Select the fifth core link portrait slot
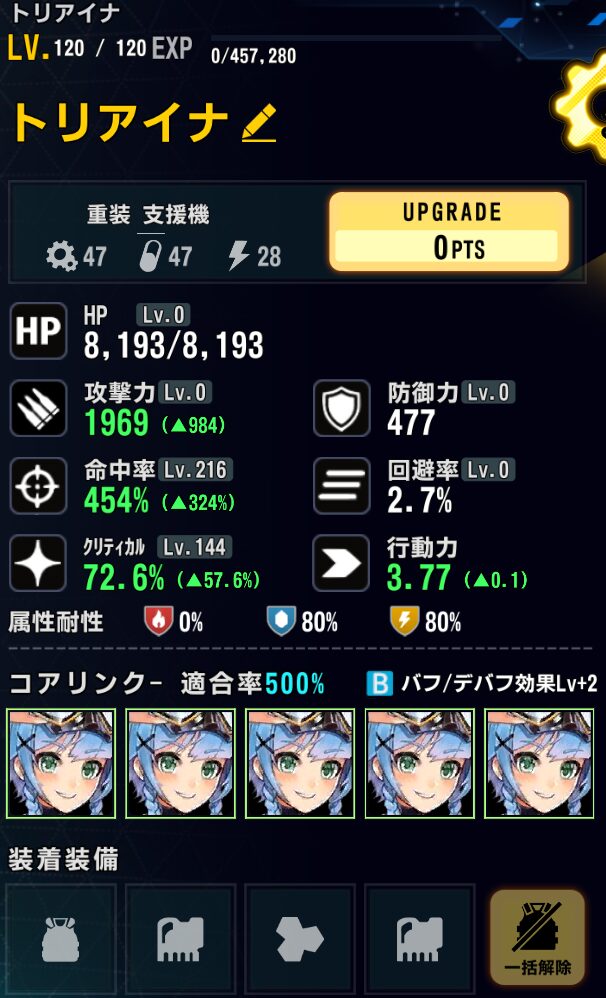Viewport: 606px width, 998px height. (540, 763)
